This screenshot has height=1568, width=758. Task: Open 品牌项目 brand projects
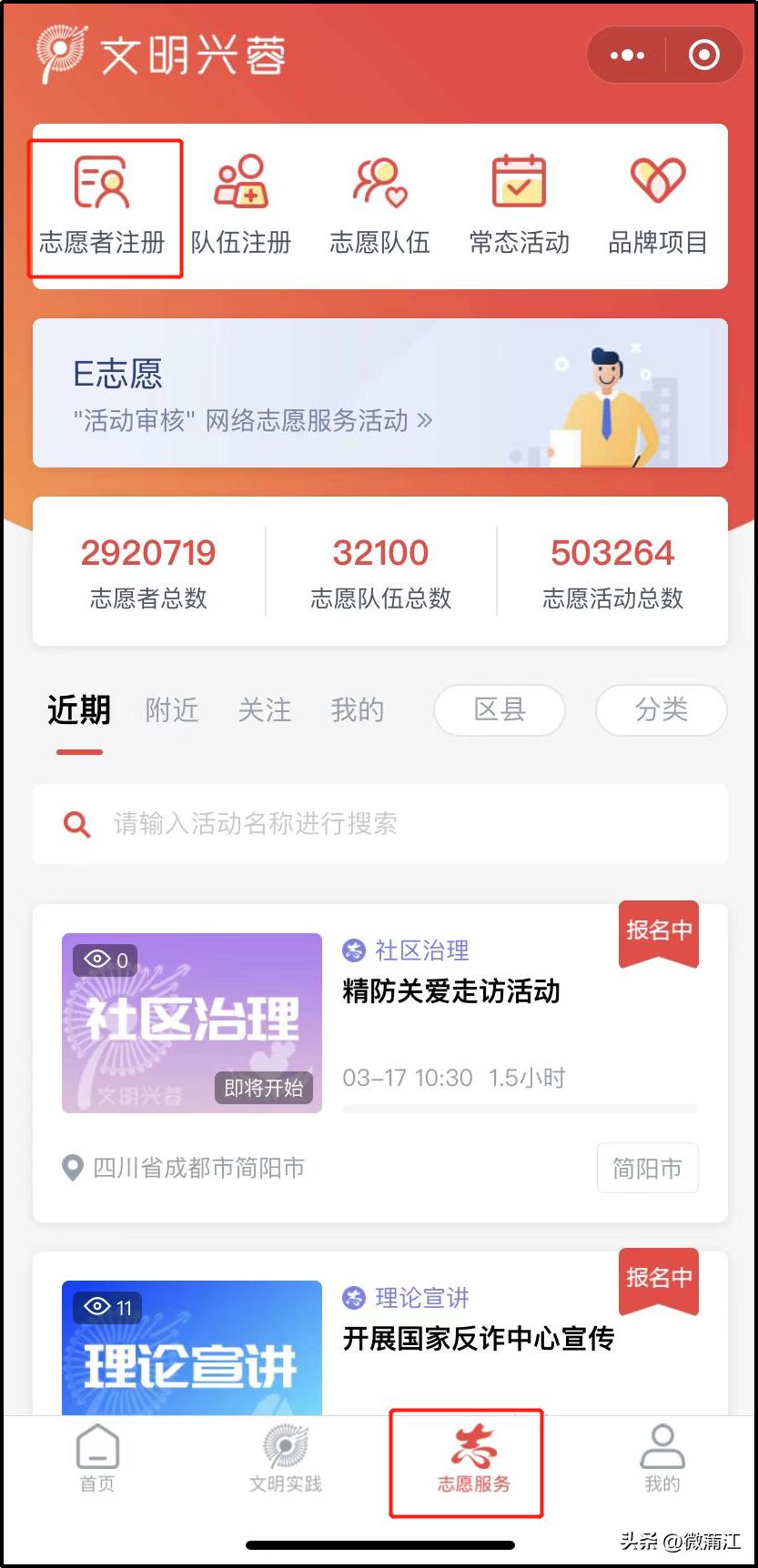[654, 205]
